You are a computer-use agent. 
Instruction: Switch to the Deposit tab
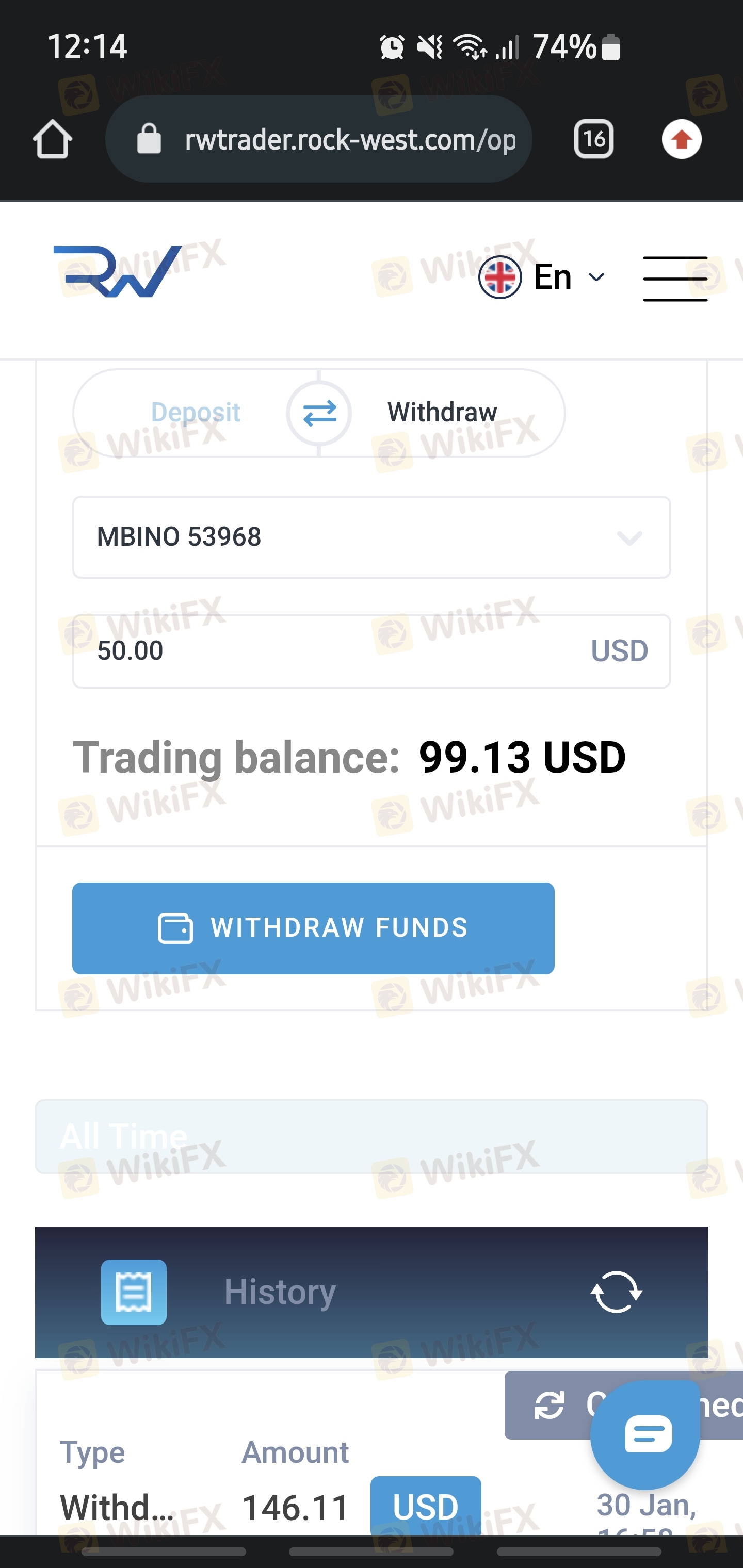click(196, 412)
